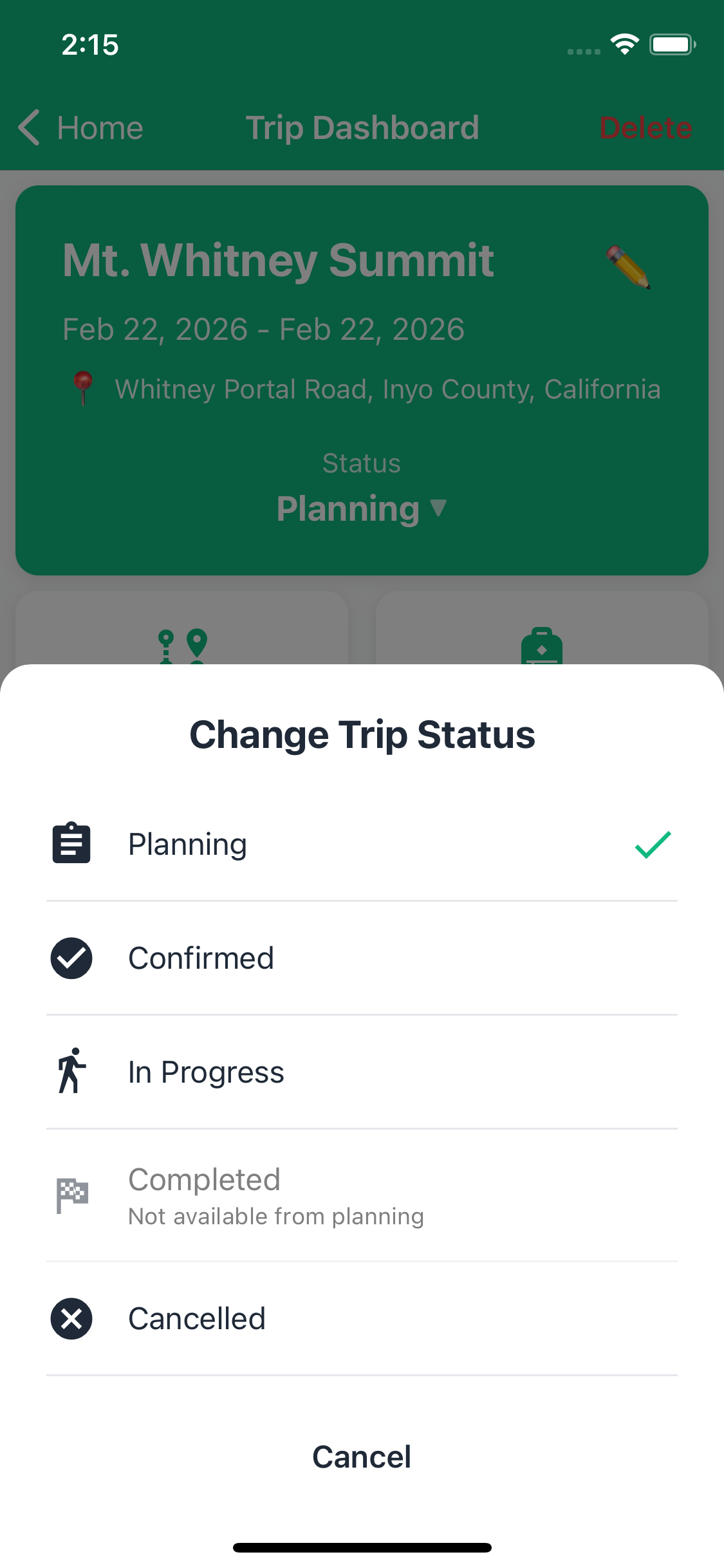Tap the route pins icon below trip card

click(182, 644)
